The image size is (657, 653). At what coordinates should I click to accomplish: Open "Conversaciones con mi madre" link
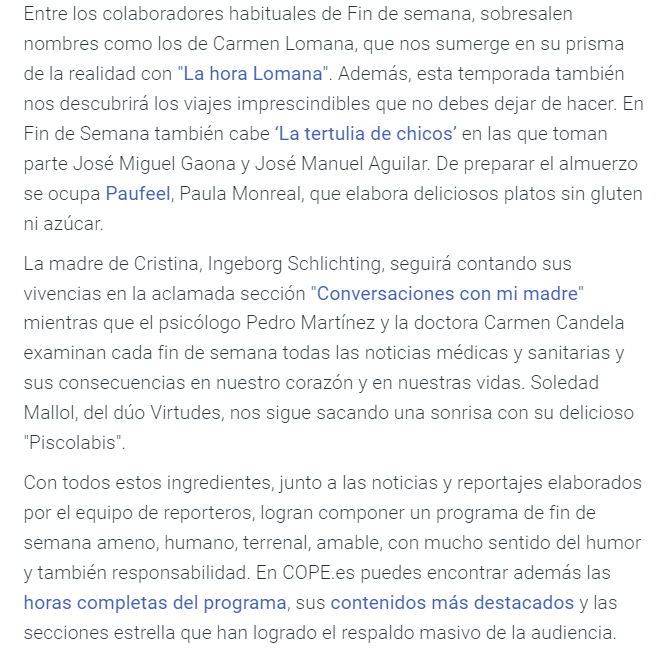(447, 295)
